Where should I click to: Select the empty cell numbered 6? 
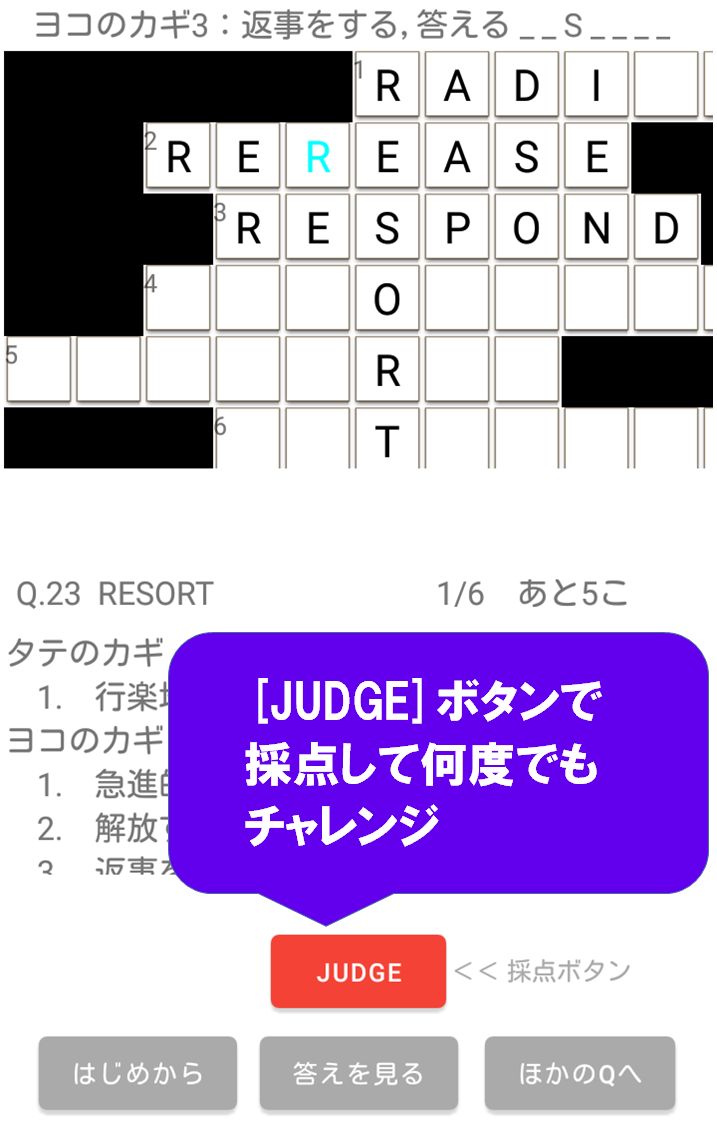(x=248, y=438)
